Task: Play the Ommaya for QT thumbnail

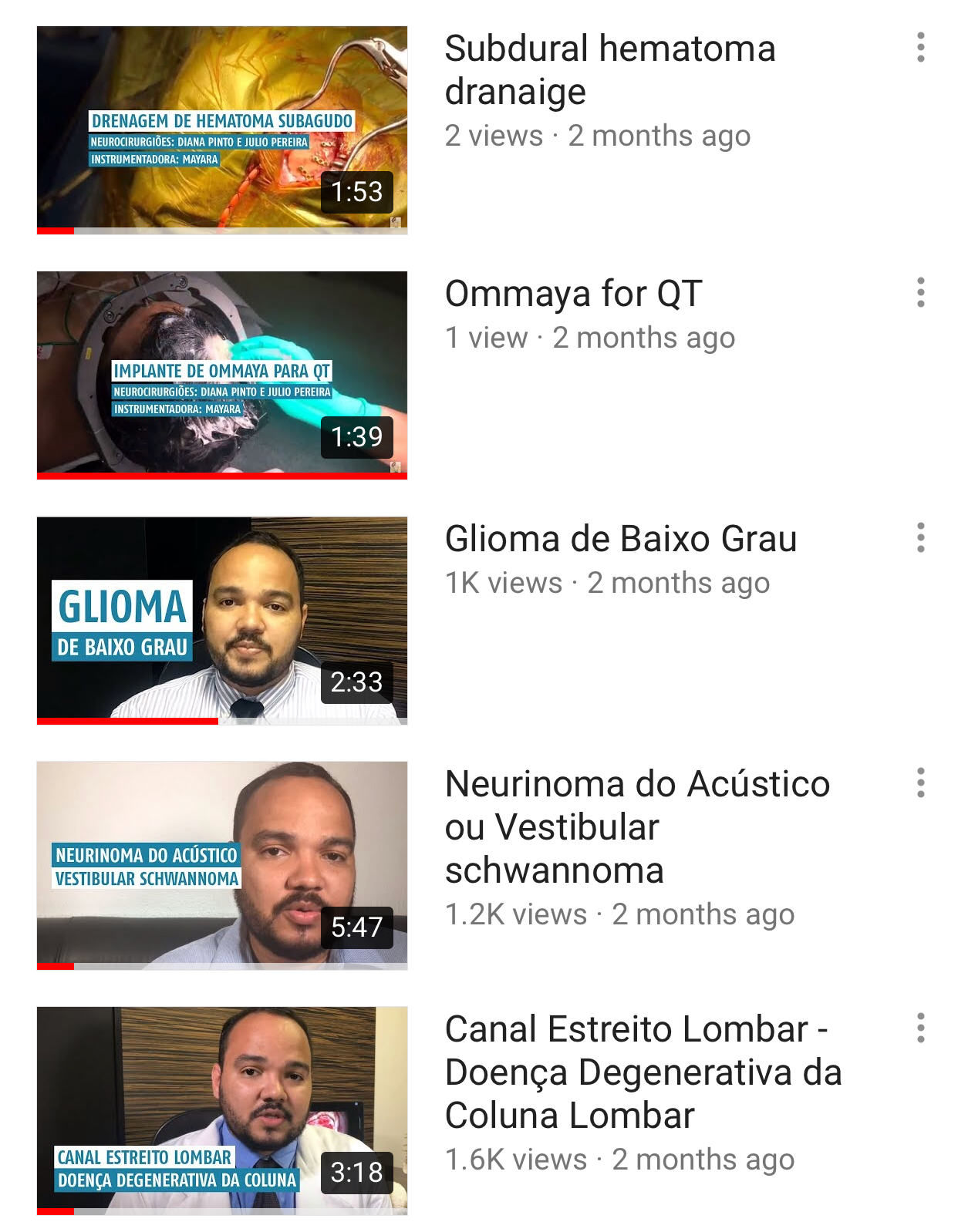Action: (222, 375)
